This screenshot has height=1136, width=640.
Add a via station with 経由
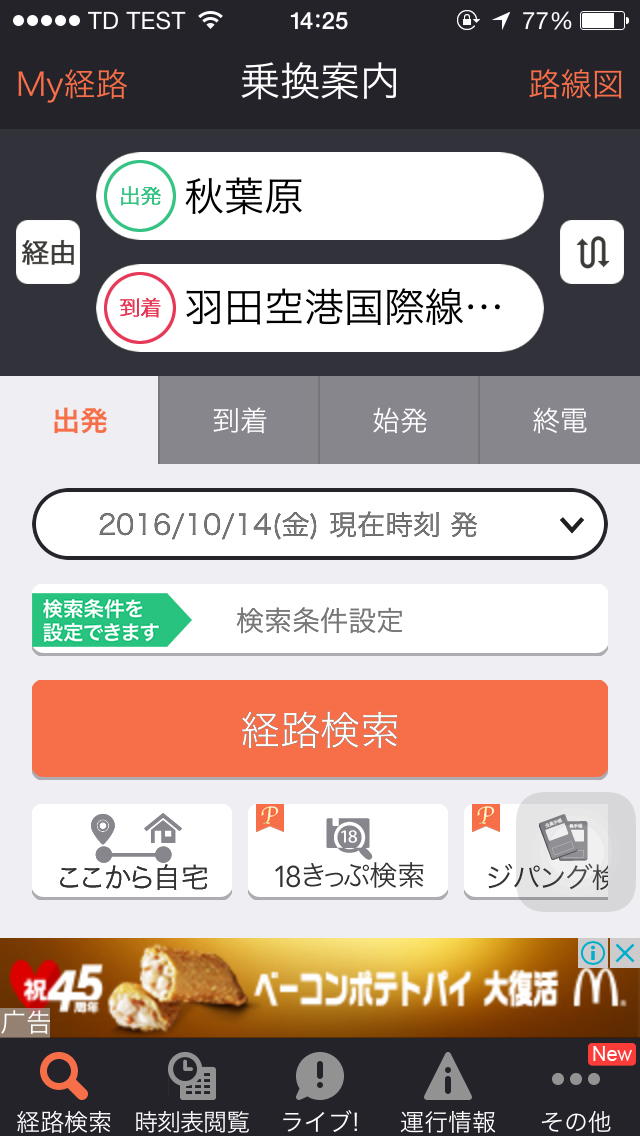tap(48, 252)
